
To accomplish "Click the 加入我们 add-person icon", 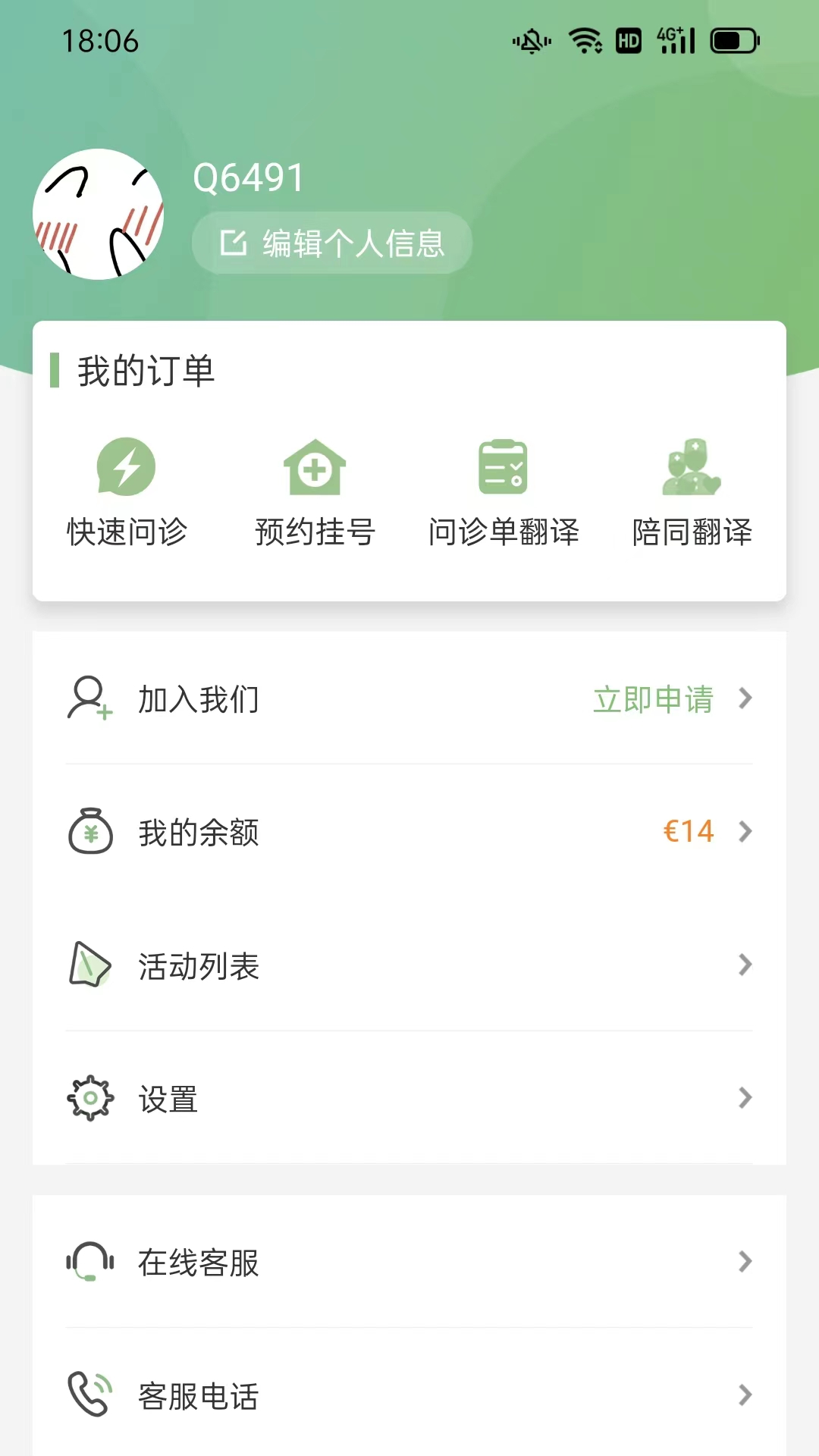I will [89, 699].
